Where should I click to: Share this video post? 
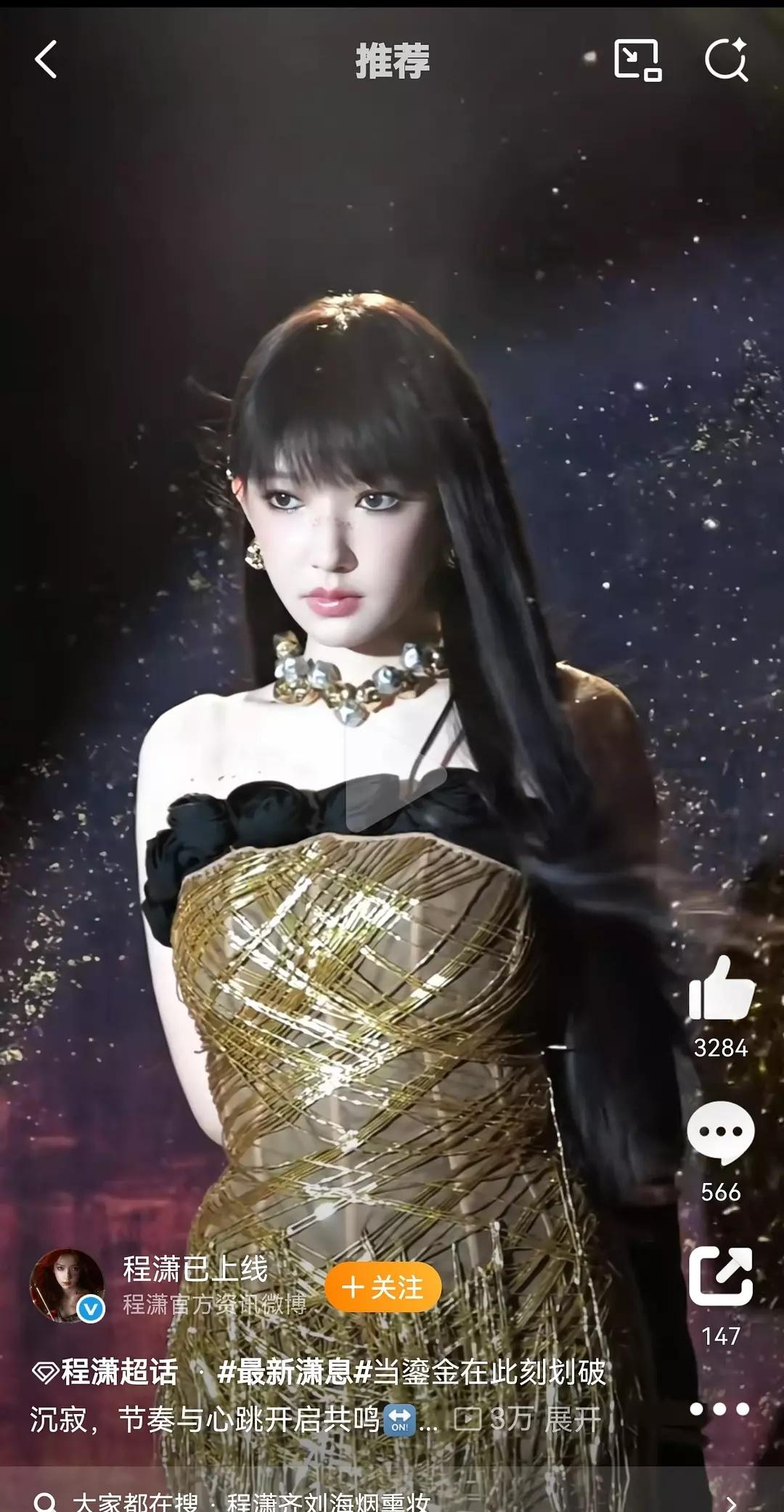coord(721,1277)
